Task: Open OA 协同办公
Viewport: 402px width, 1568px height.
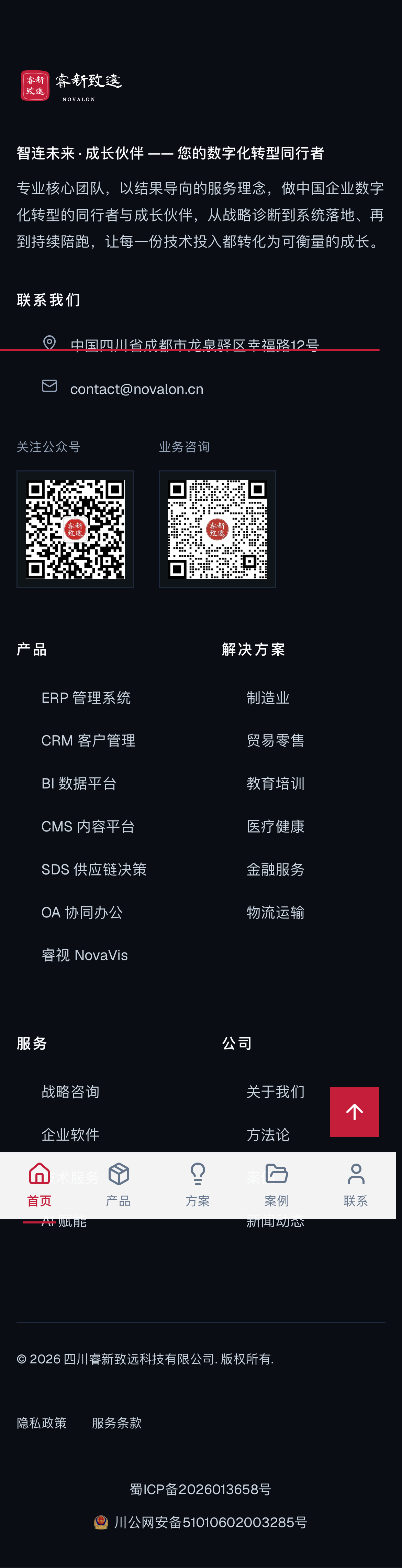Action: [x=82, y=912]
